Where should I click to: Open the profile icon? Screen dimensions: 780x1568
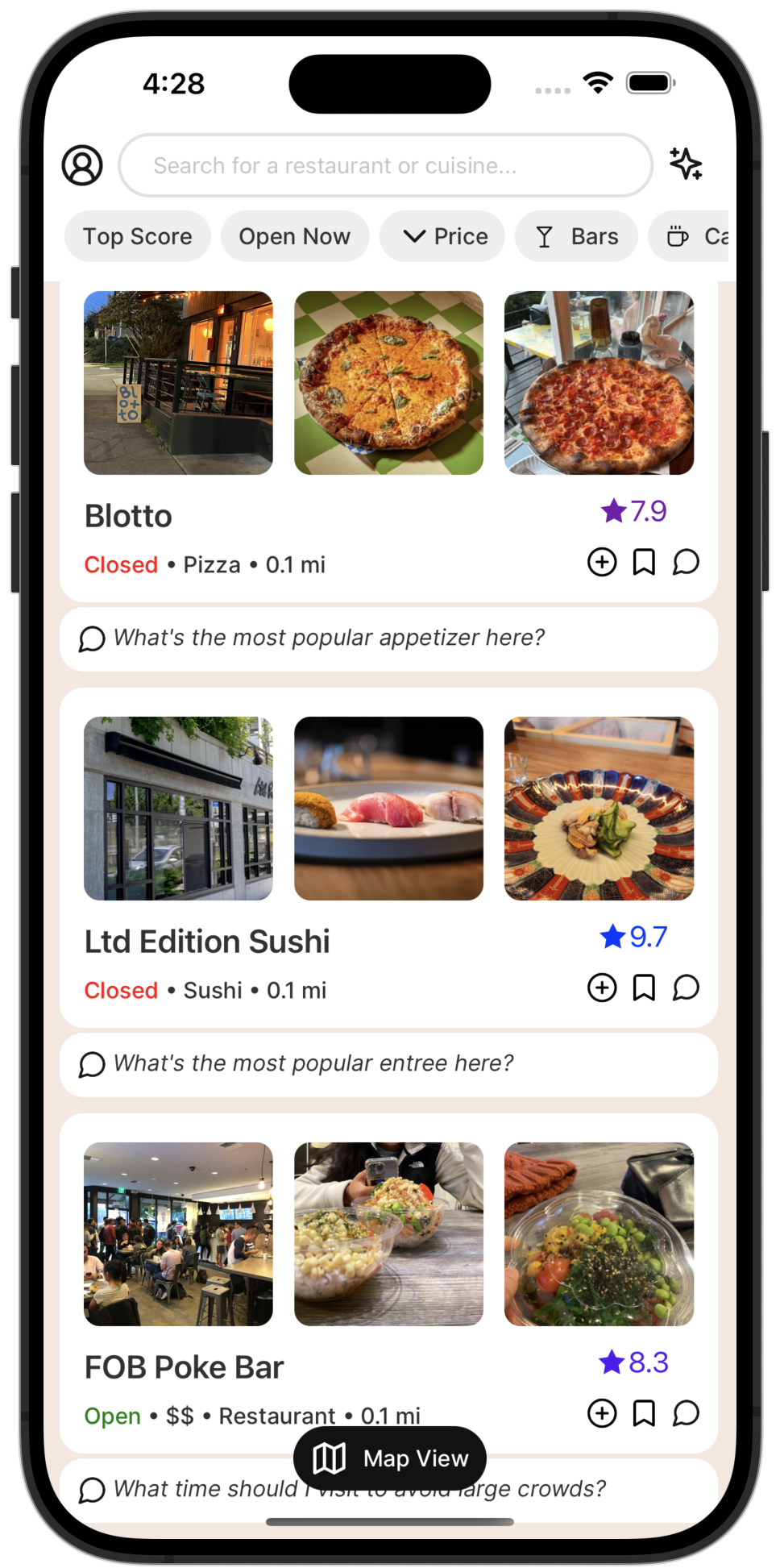[82, 165]
